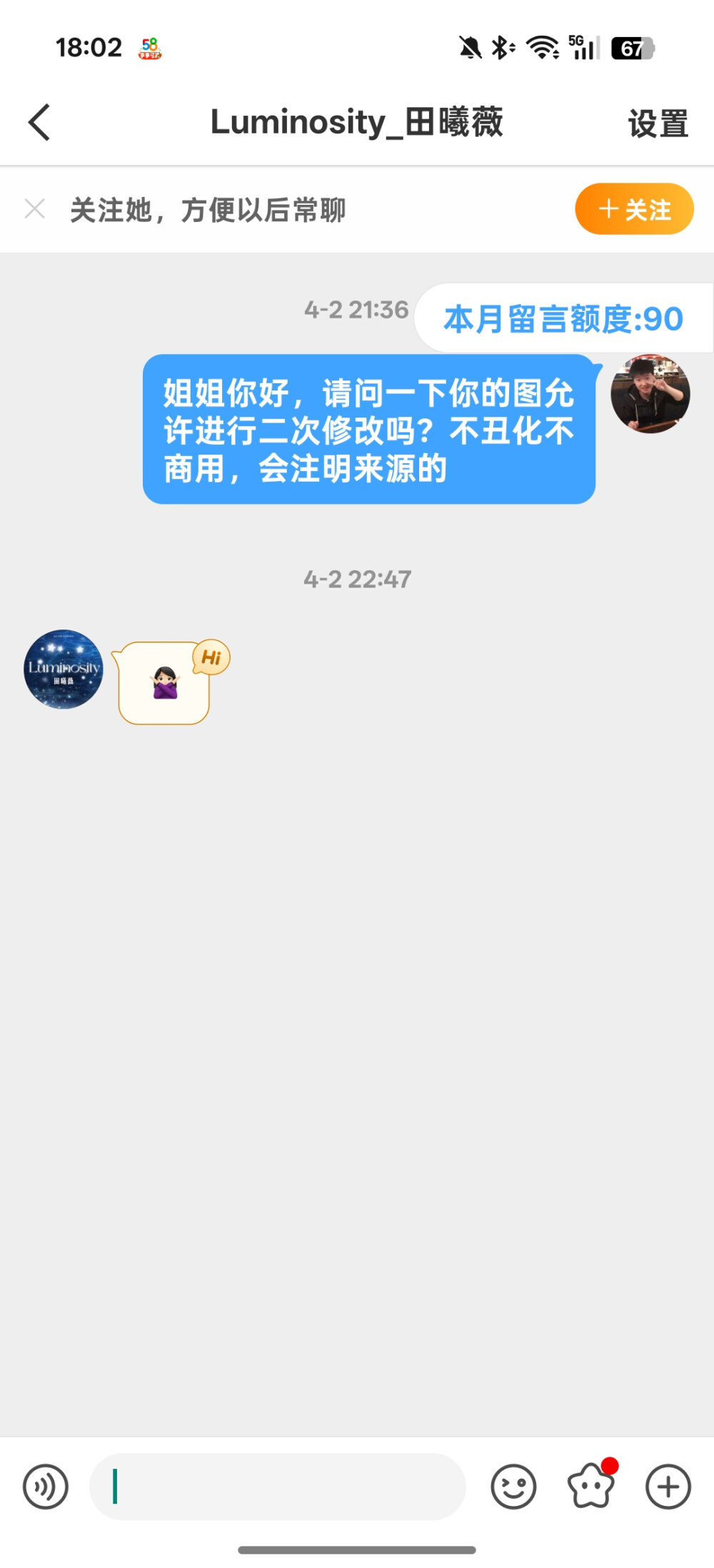
Task: Open the 设置 settings option
Action: click(658, 122)
